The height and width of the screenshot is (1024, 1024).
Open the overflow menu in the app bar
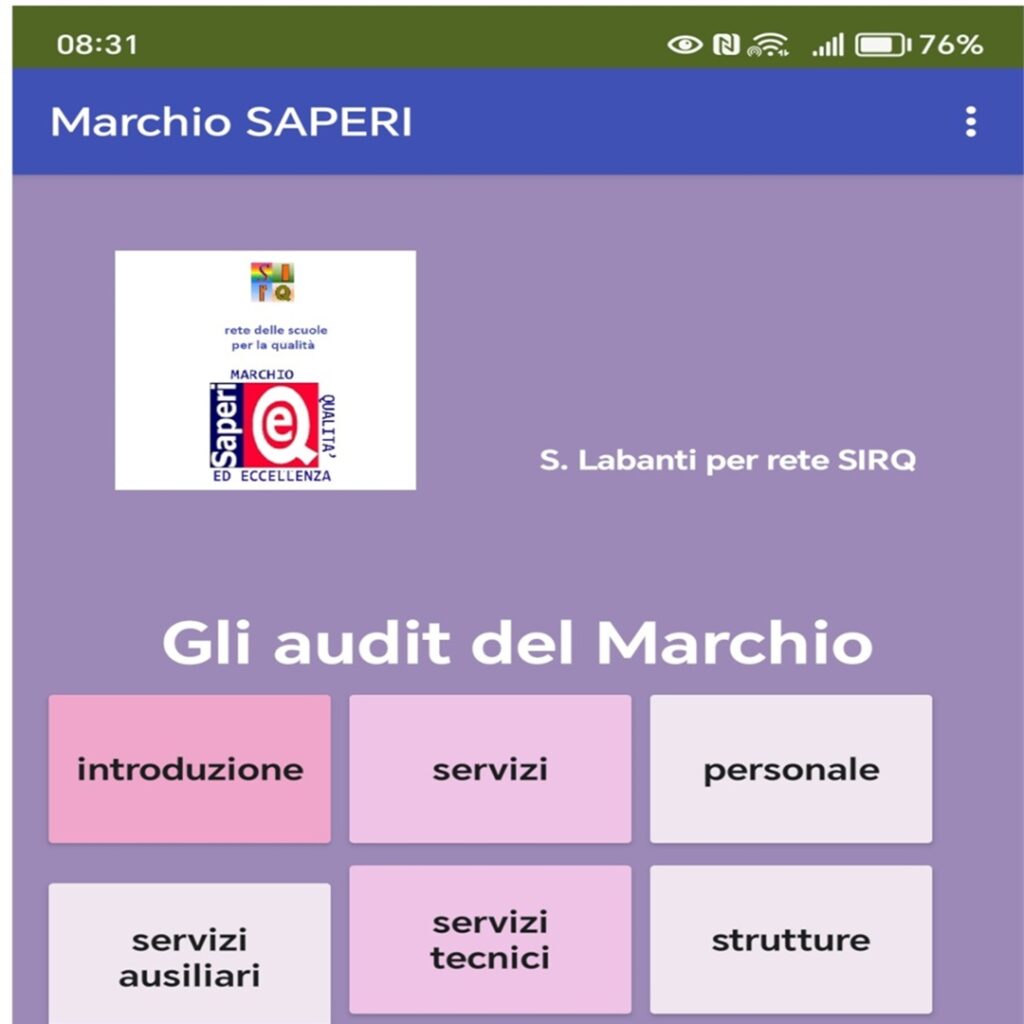[x=969, y=122]
